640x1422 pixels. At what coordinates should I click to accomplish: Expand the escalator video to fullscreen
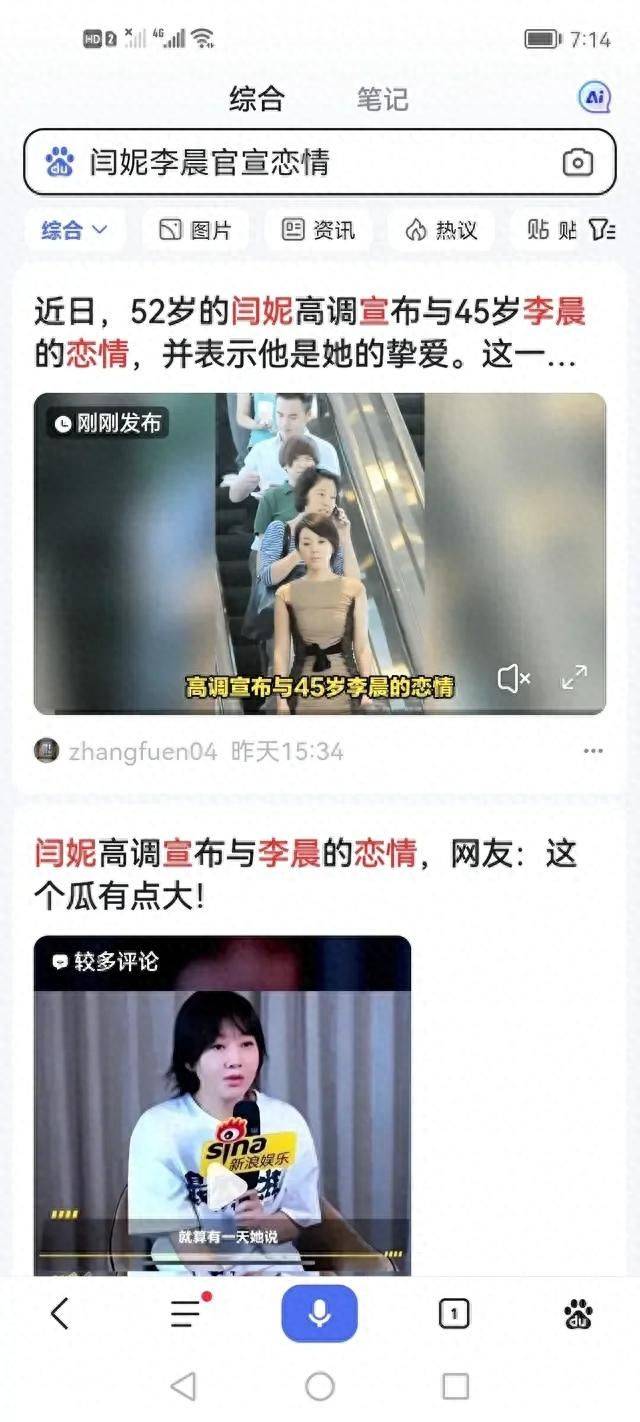click(574, 678)
